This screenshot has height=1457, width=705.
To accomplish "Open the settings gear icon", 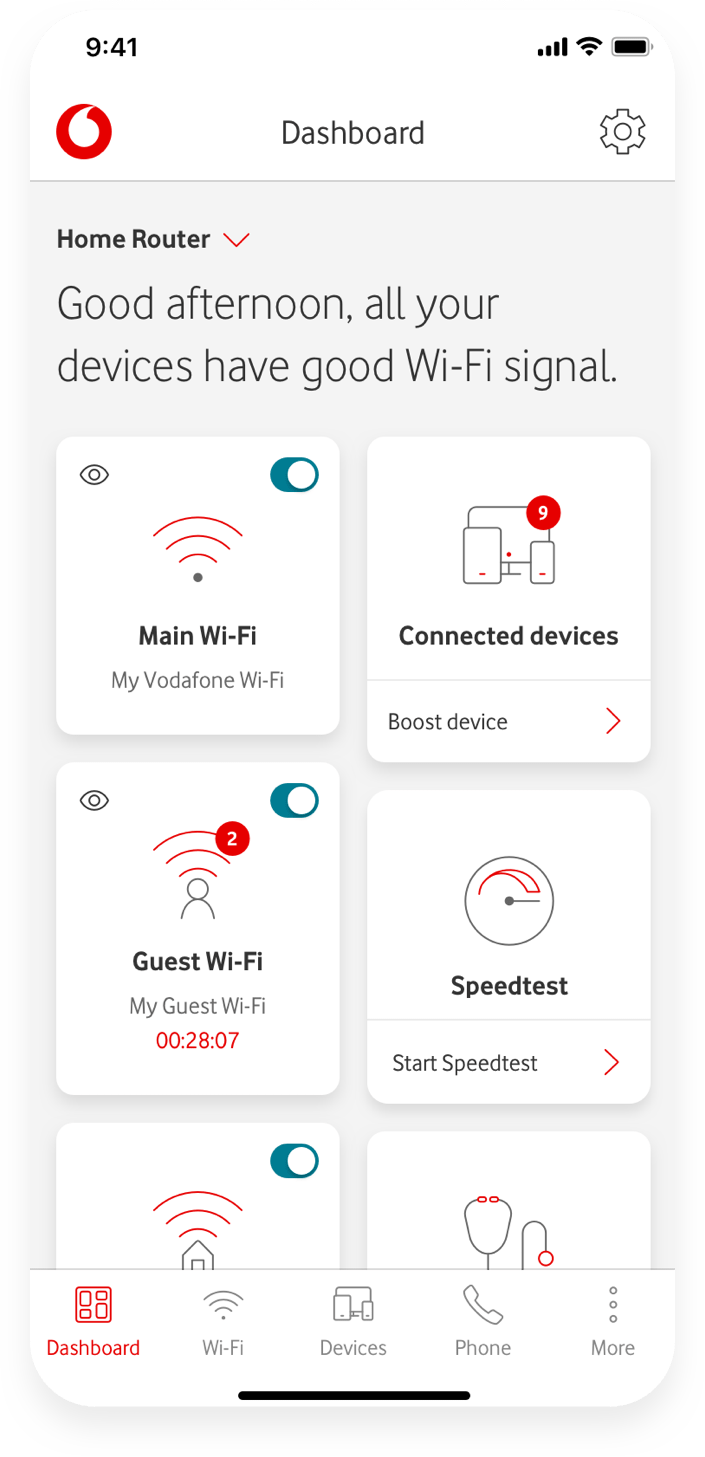I will [x=622, y=132].
